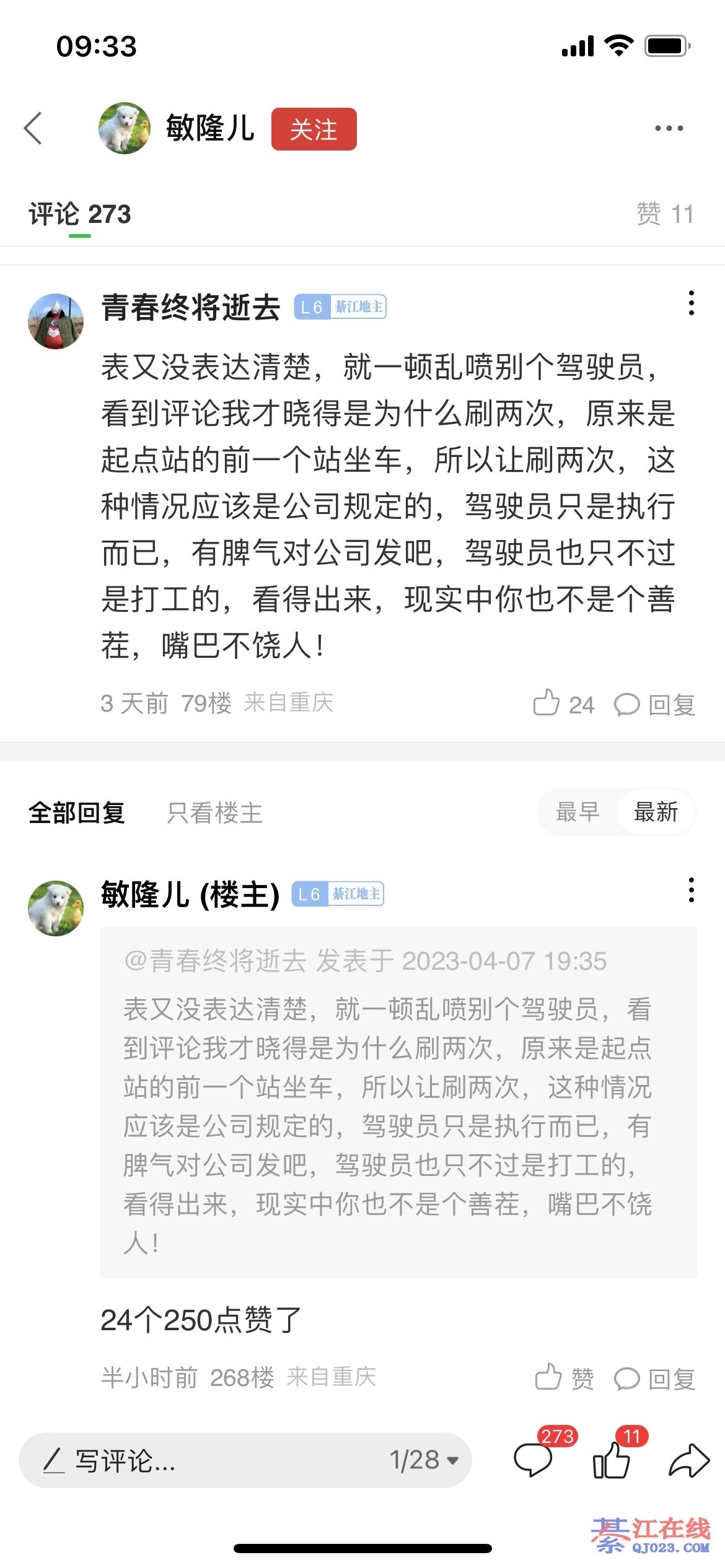Screen dimensions: 725x1568
Task: Reply to the 268楼 comment
Action: (655, 1379)
